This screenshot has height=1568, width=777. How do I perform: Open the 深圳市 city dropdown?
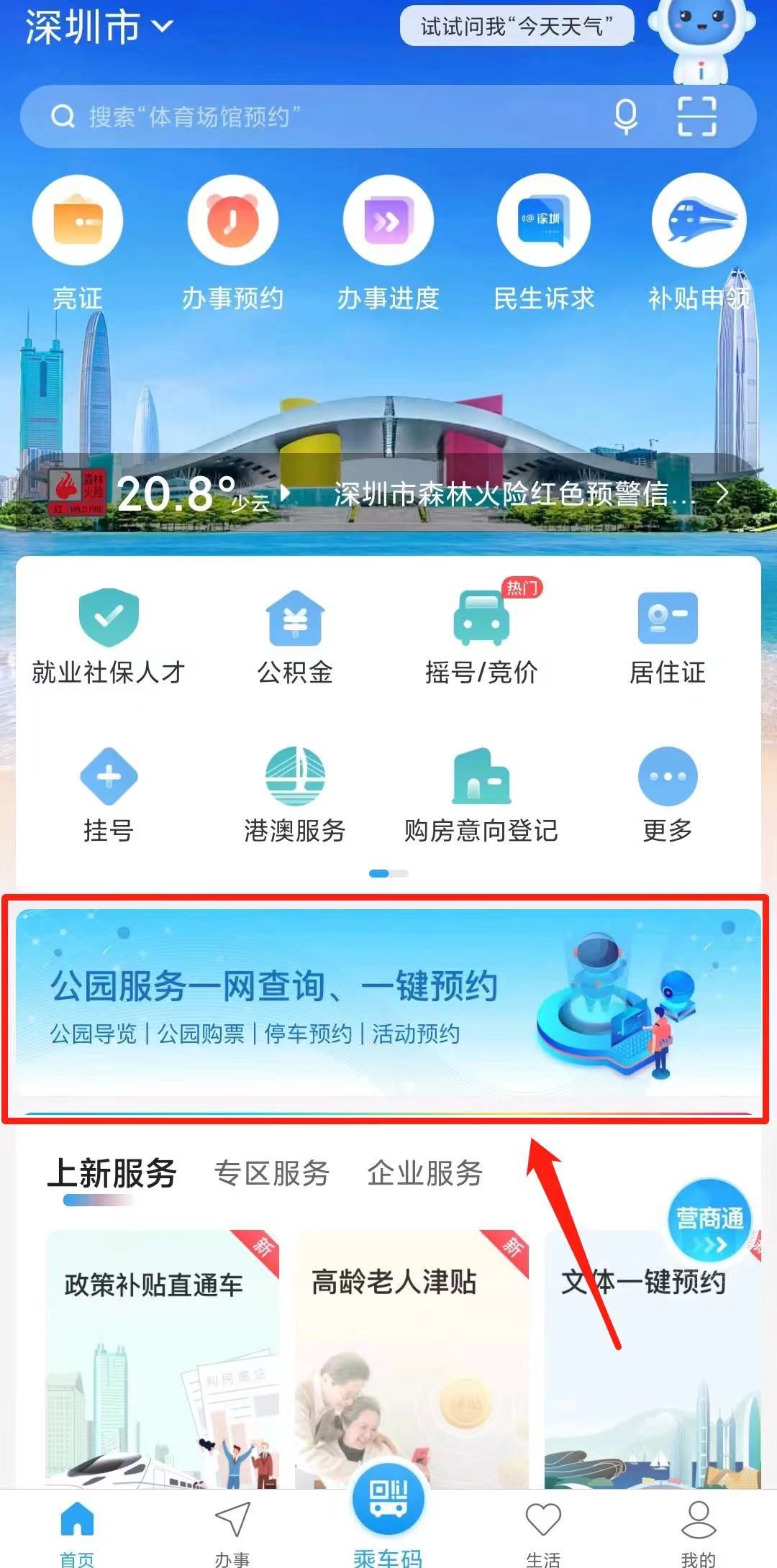click(x=99, y=27)
